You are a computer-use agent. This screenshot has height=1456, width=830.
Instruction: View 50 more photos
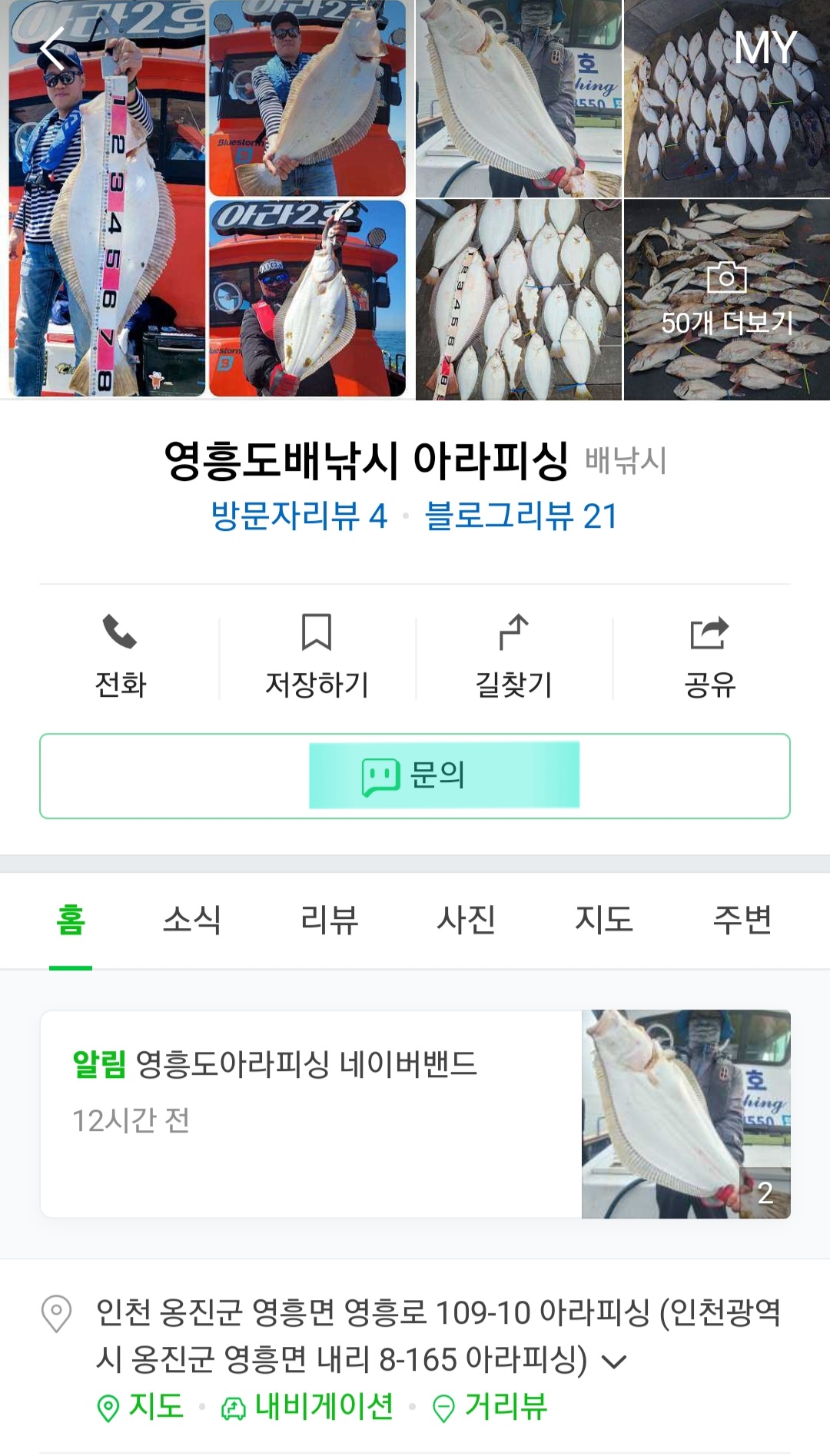pos(726,300)
